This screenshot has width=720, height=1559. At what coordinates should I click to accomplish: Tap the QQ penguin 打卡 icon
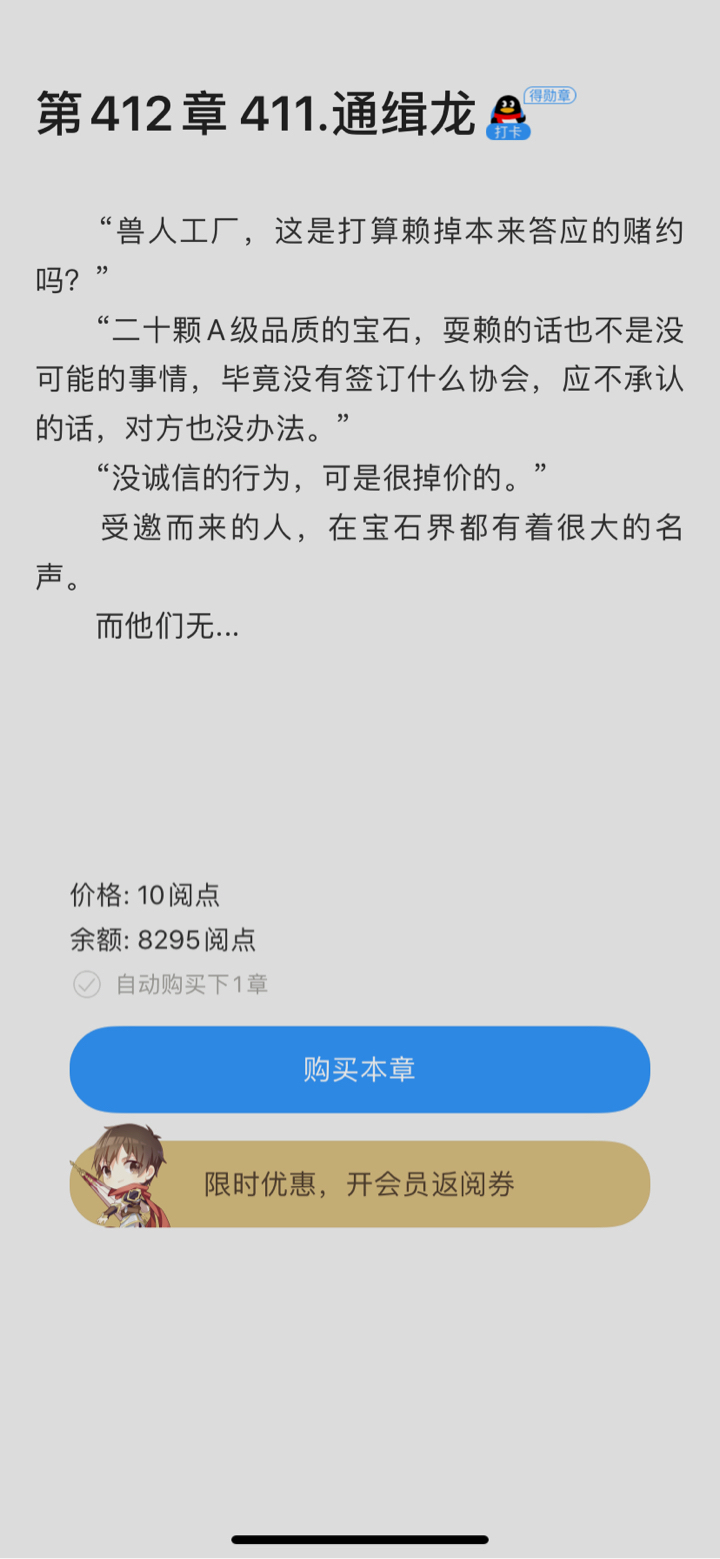pyautogui.click(x=508, y=117)
